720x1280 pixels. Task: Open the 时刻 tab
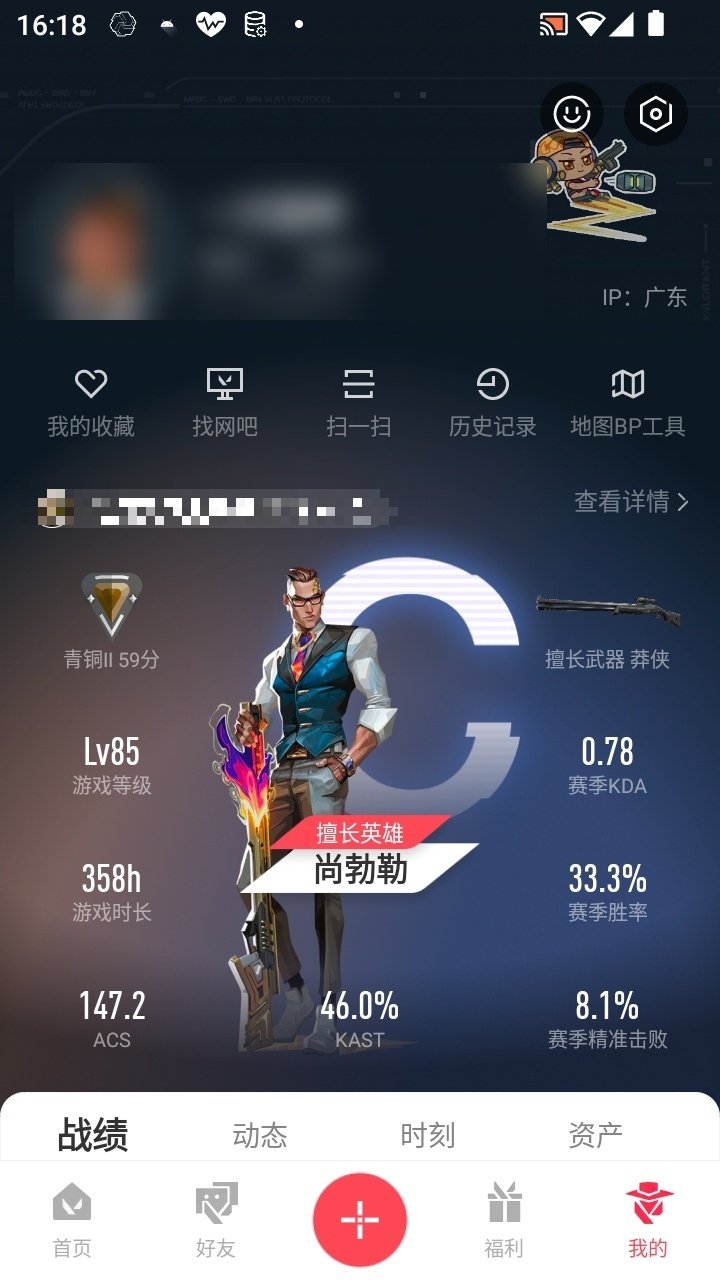pos(428,1135)
